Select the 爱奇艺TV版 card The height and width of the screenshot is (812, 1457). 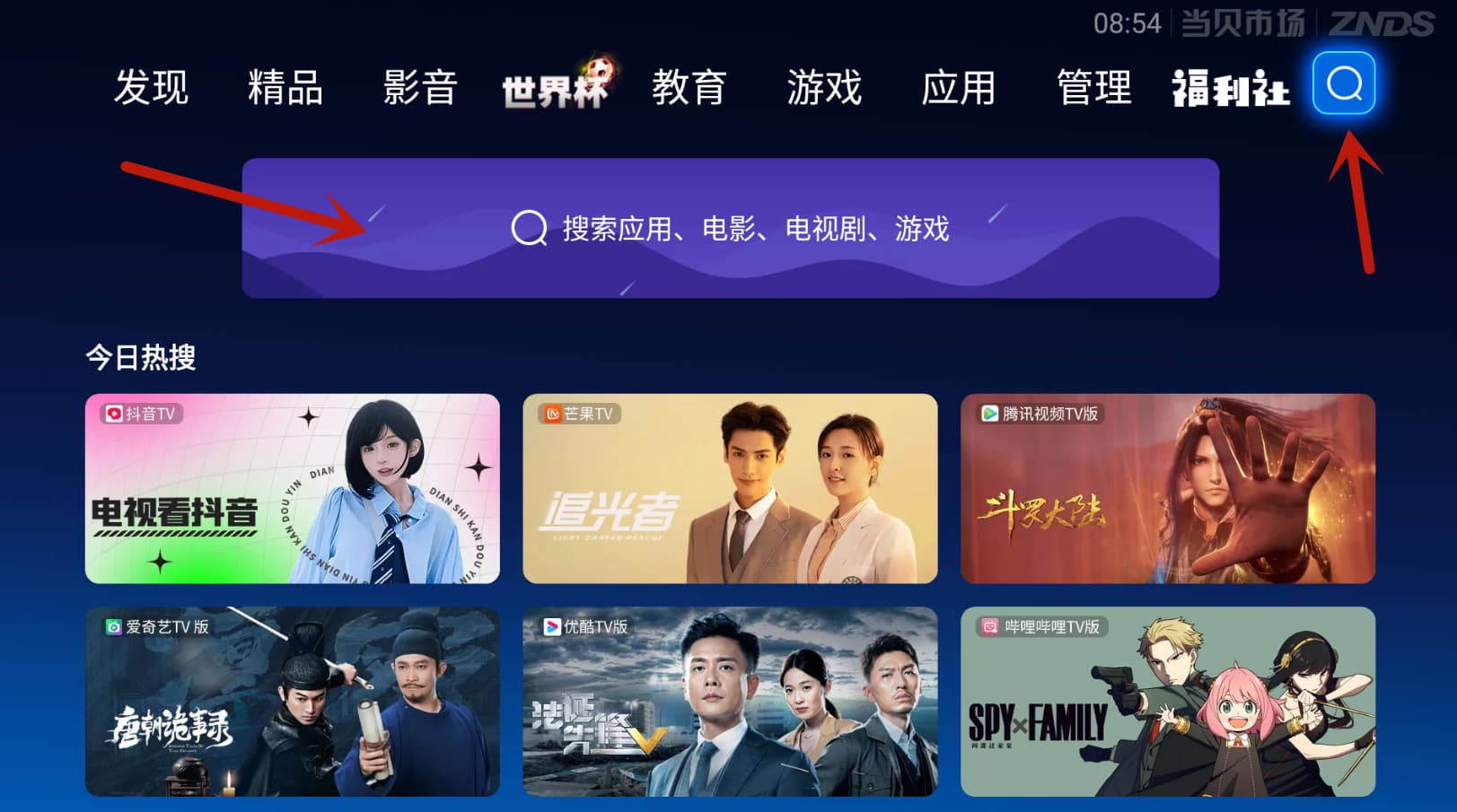[292, 702]
